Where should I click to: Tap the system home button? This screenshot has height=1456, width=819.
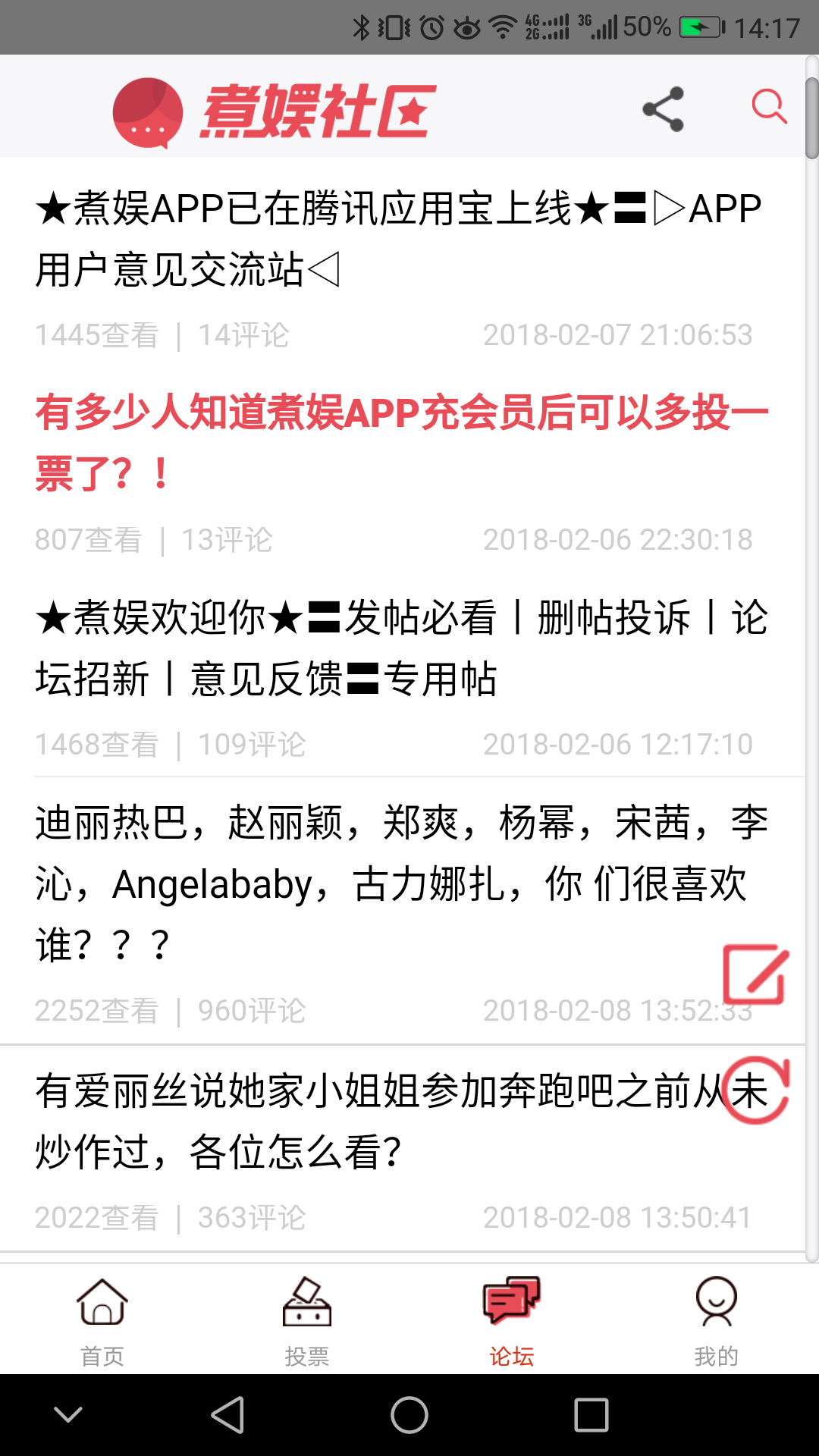point(409,1415)
